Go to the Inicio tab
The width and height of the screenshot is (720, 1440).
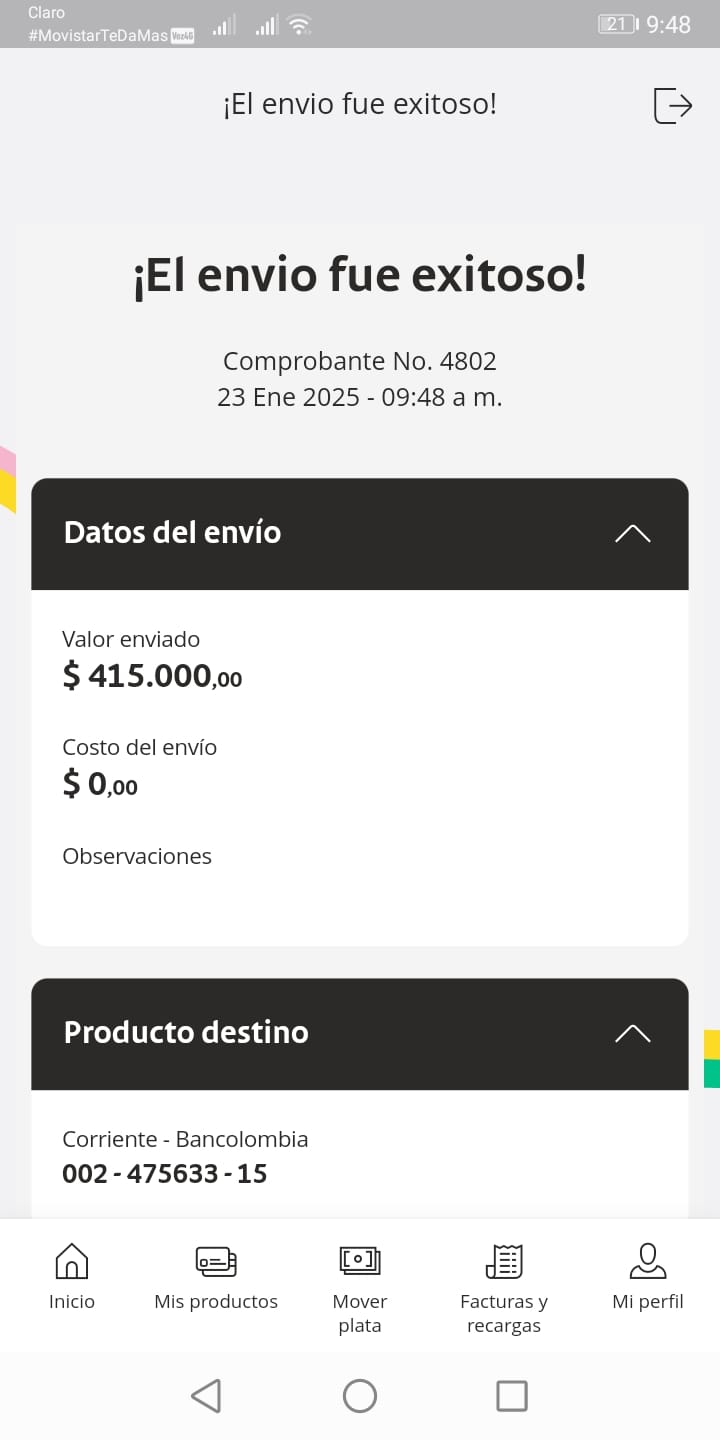point(72,1276)
